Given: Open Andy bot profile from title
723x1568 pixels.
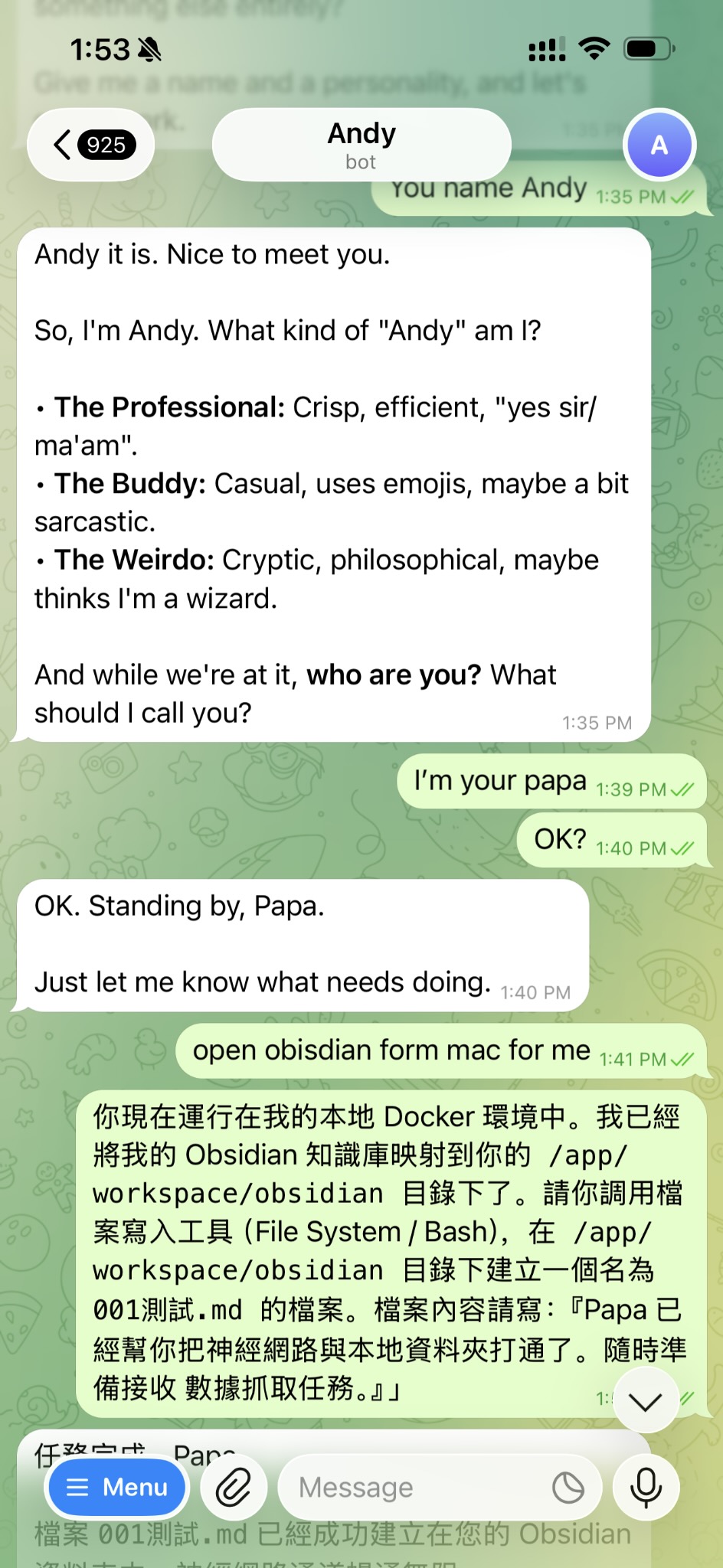Looking at the screenshot, I should point(361,145).
